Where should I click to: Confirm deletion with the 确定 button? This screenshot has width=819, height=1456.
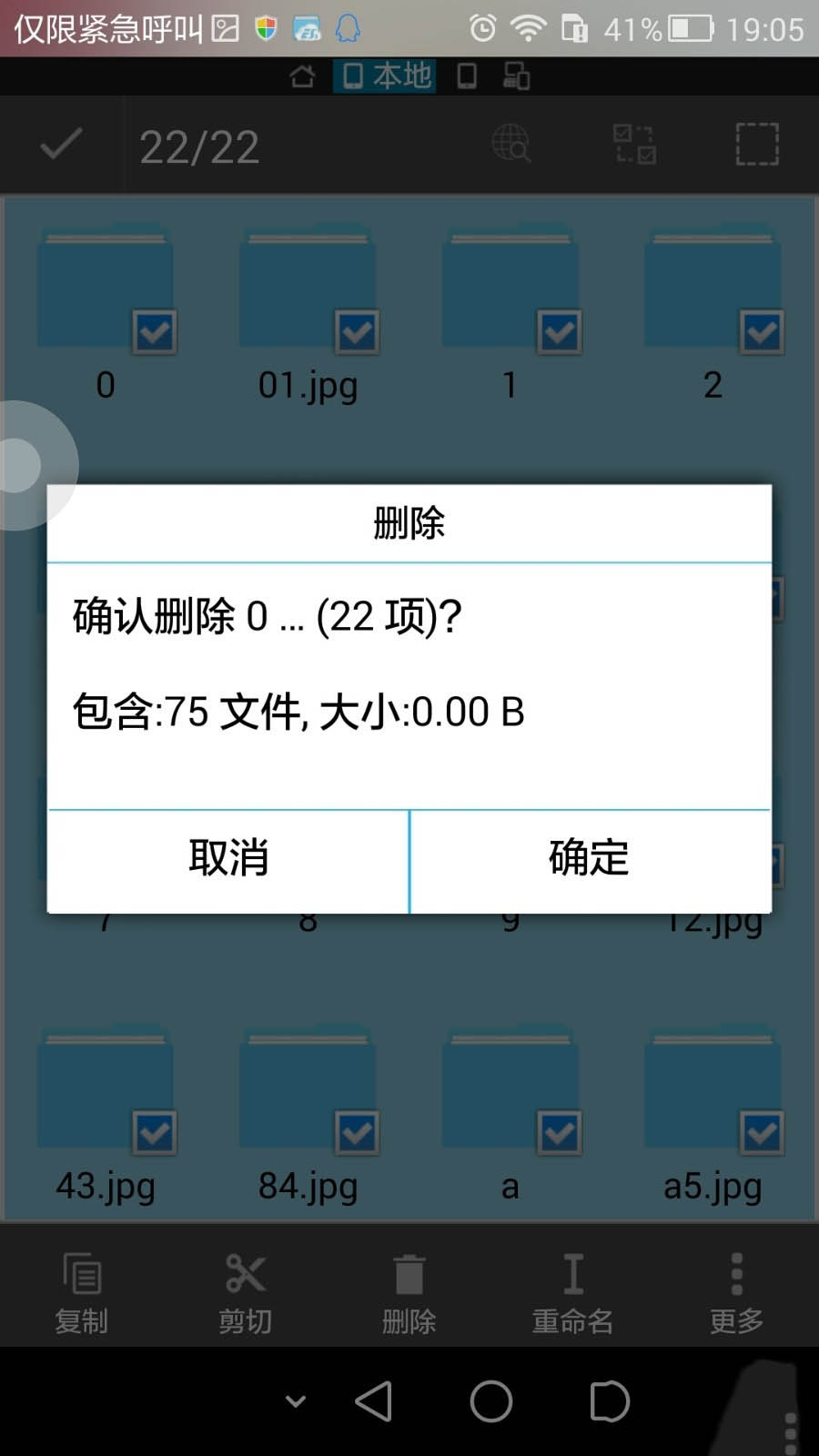point(590,859)
